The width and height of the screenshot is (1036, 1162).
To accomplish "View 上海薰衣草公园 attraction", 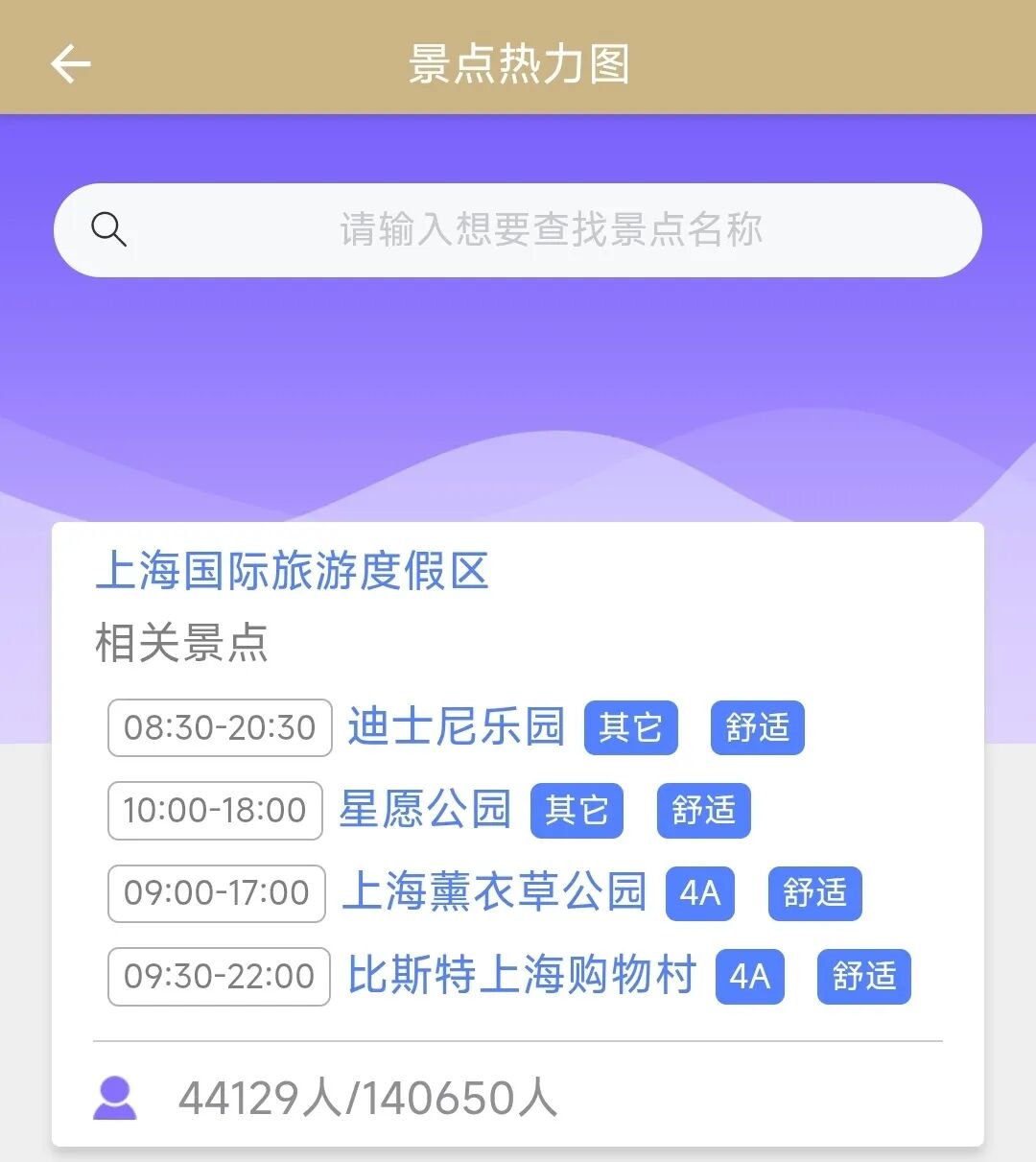I will [494, 892].
